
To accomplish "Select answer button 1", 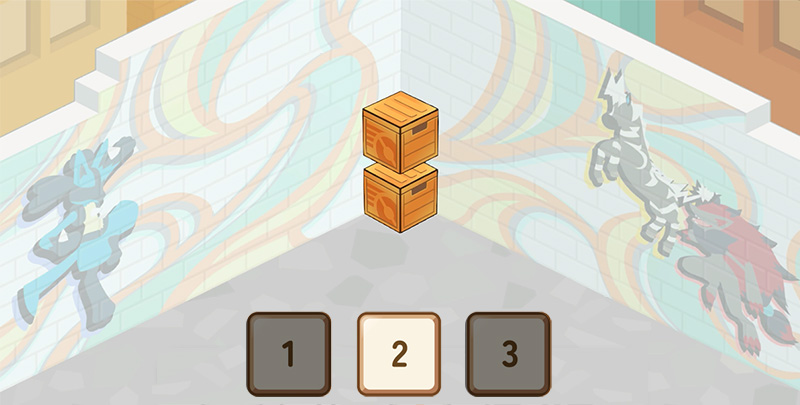I will [289, 353].
